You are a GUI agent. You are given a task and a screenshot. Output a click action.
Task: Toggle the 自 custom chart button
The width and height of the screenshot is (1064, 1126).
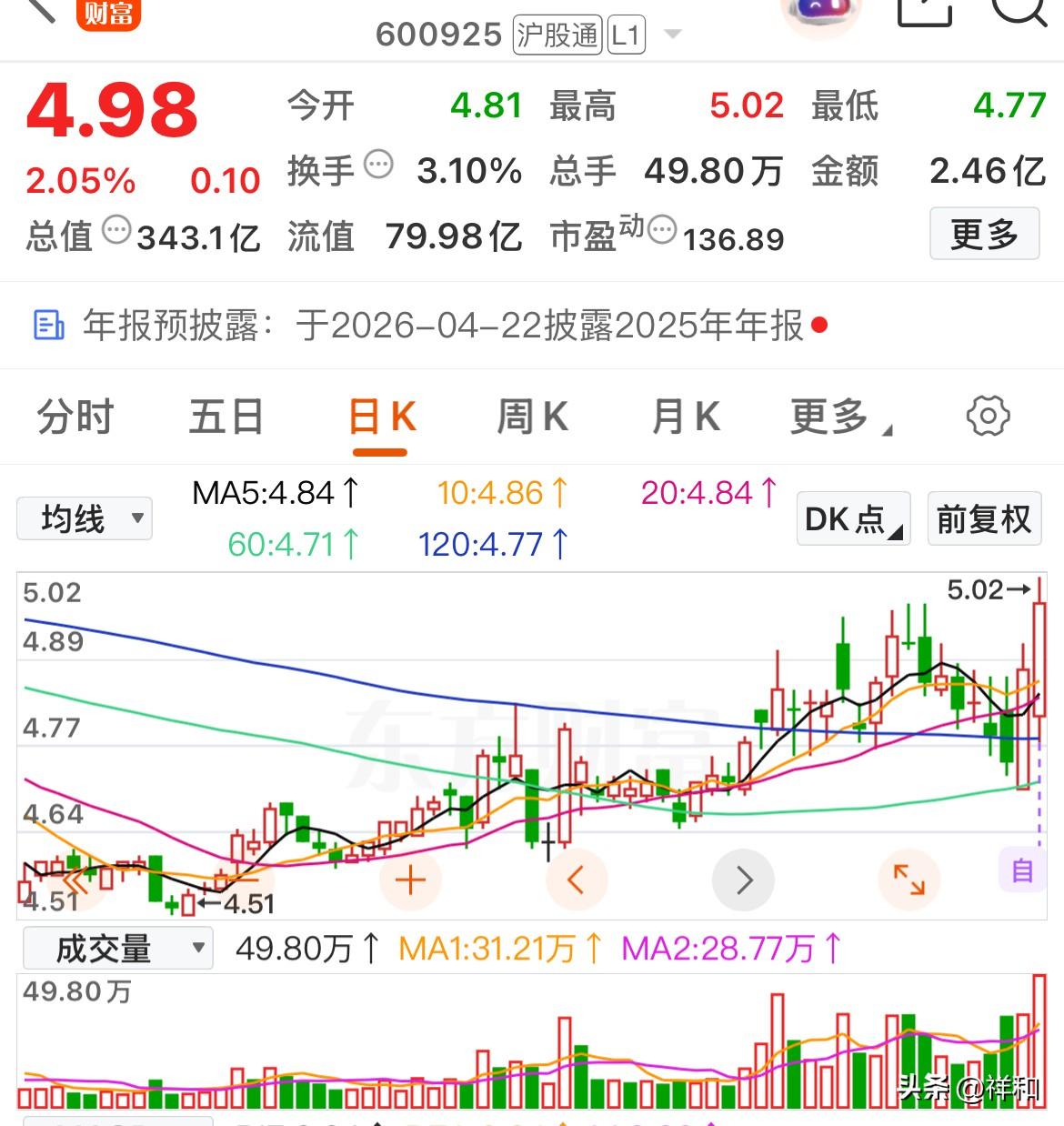(x=1020, y=871)
